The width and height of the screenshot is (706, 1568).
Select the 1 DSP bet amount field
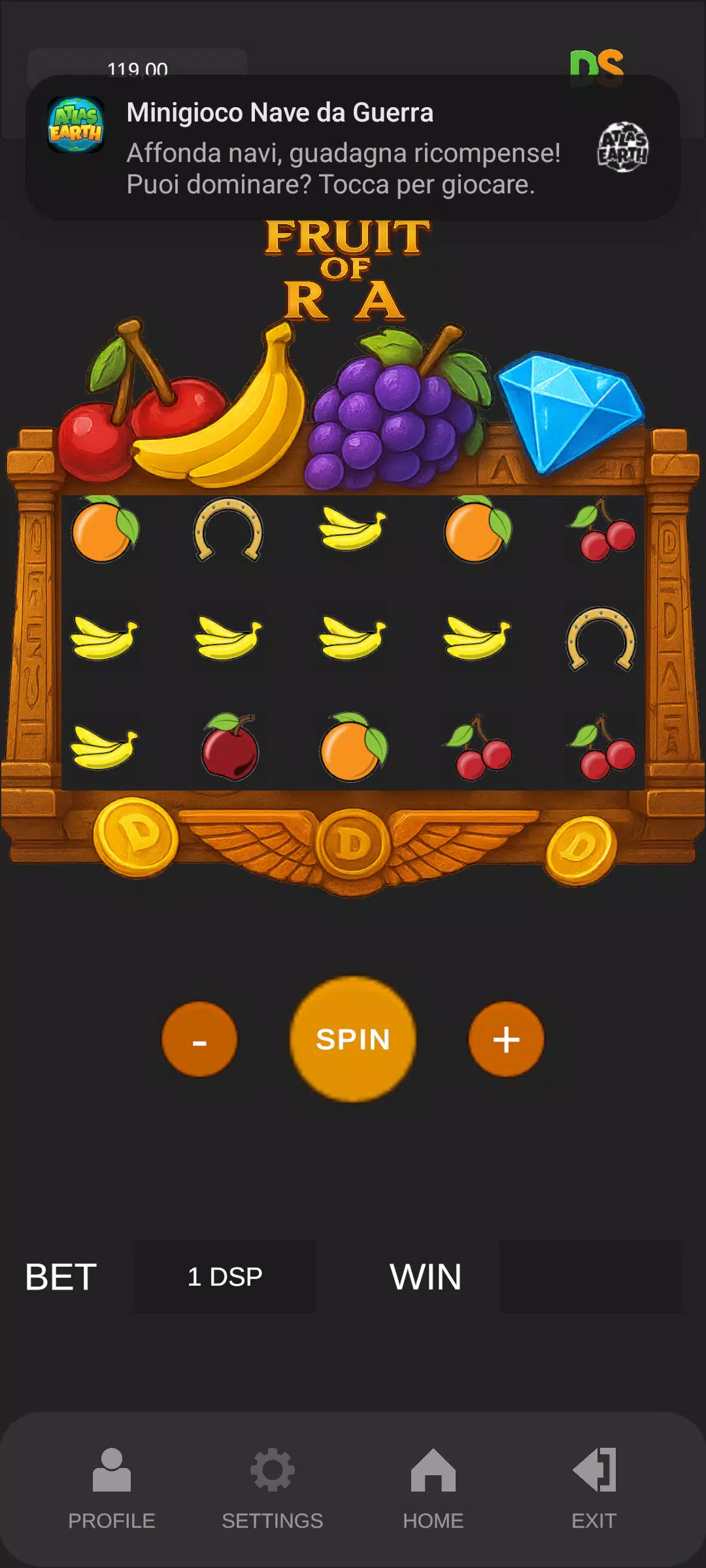[225, 1277]
